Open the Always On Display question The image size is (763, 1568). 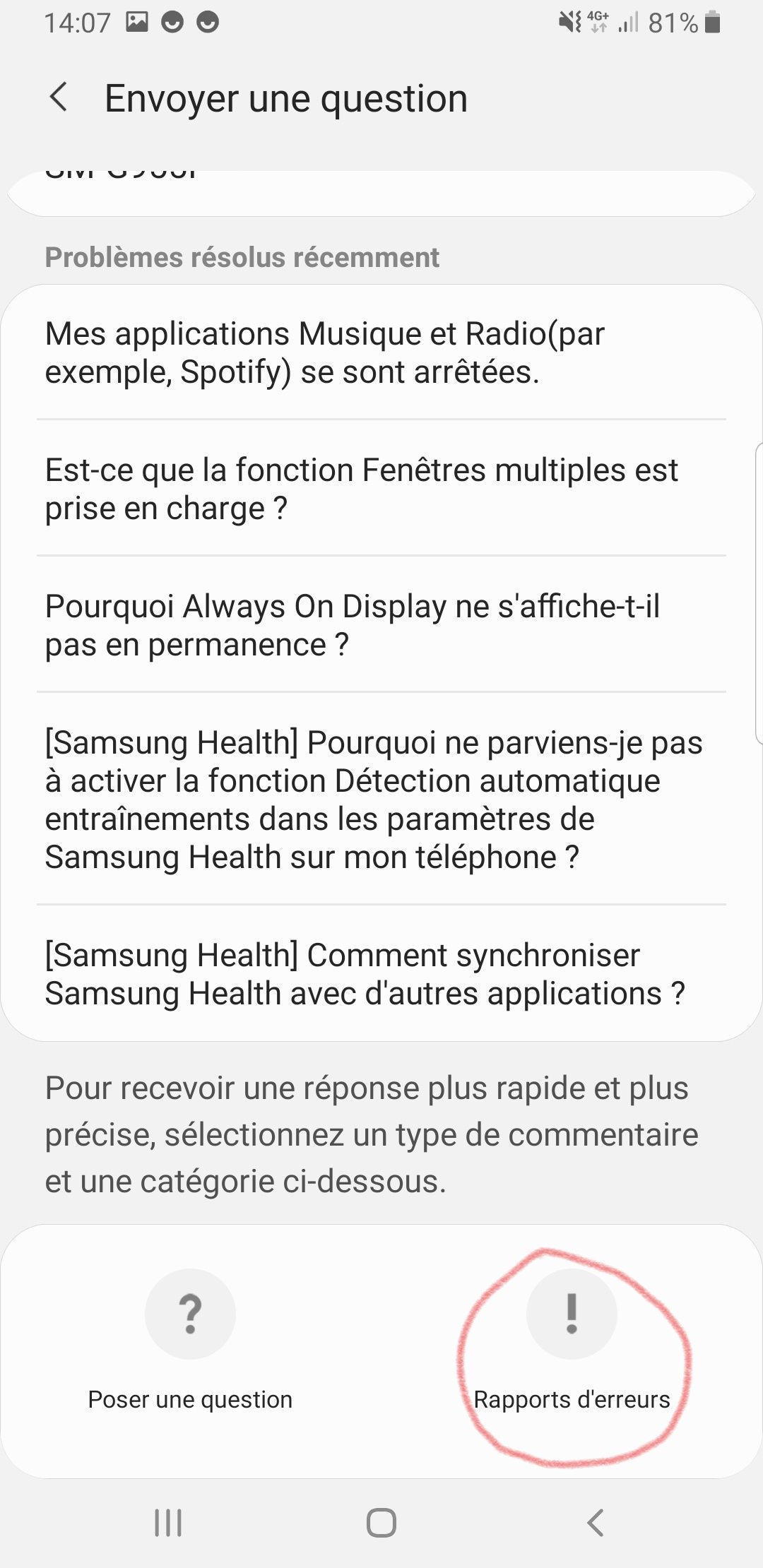coord(381,625)
